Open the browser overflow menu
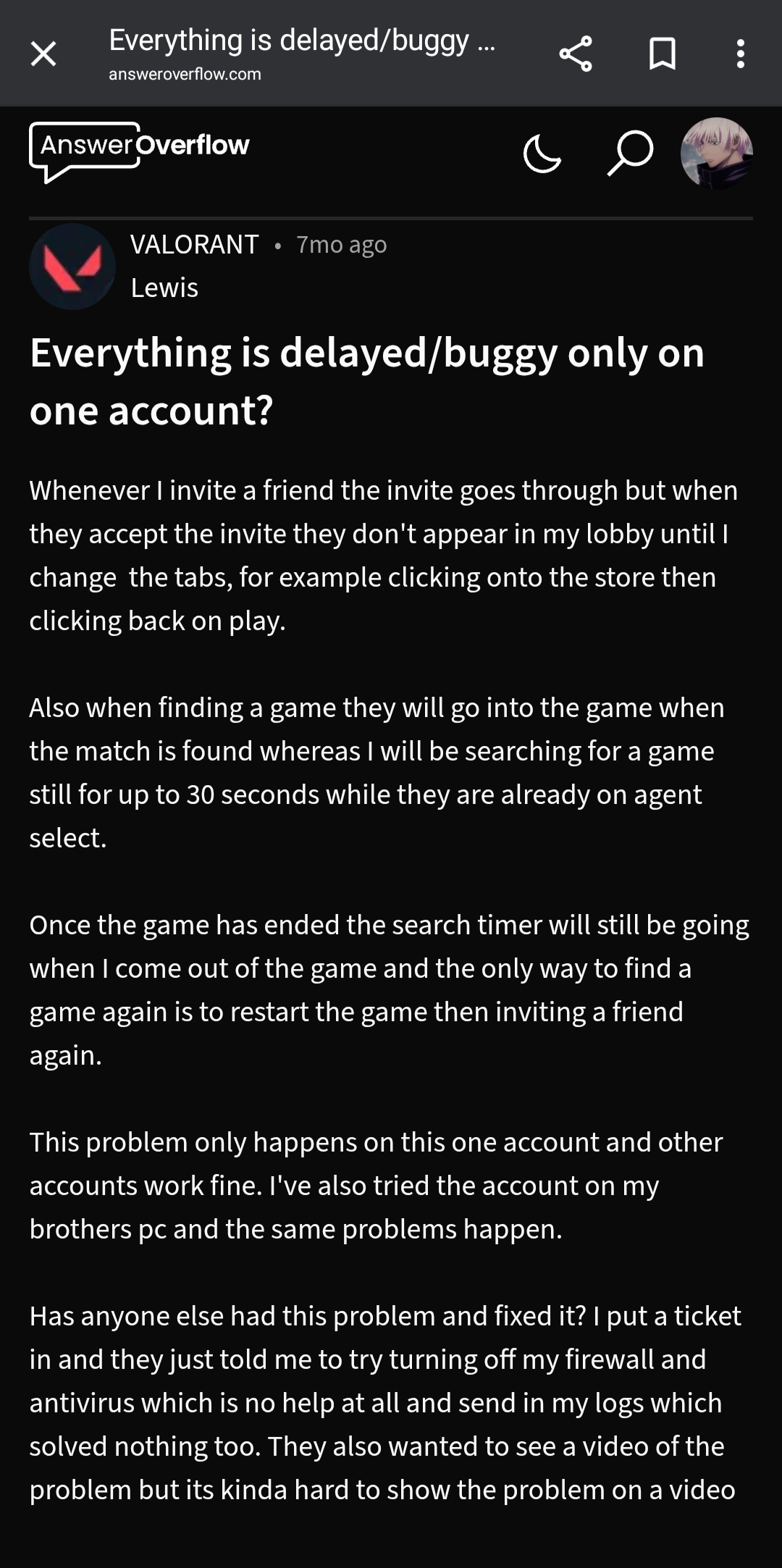Viewport: 782px width, 1568px height. [740, 54]
